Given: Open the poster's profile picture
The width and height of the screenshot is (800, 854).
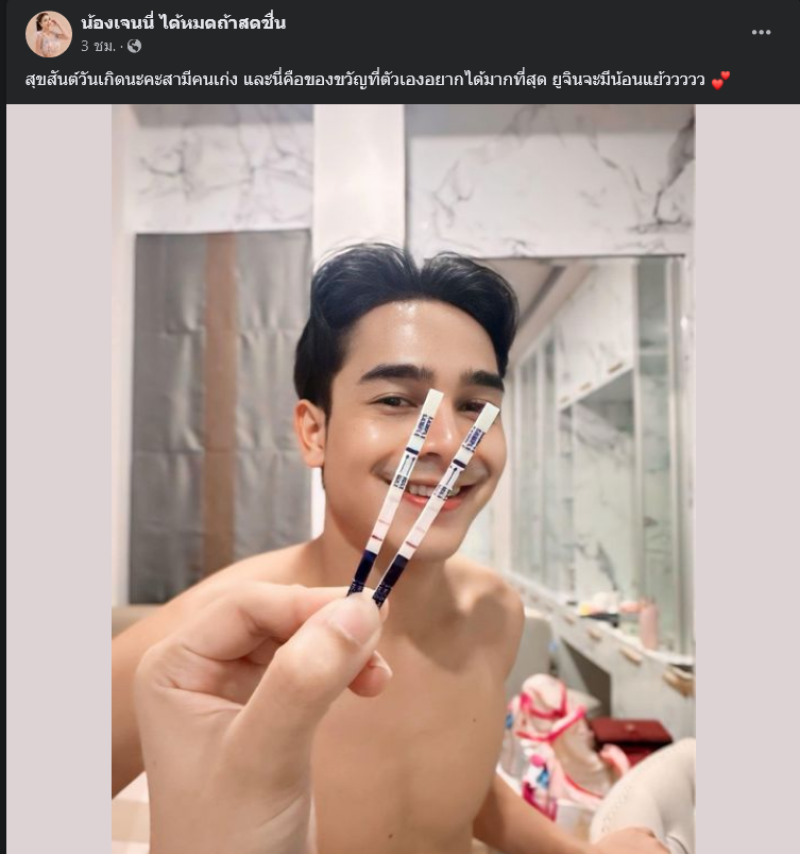Looking at the screenshot, I should click(48, 34).
